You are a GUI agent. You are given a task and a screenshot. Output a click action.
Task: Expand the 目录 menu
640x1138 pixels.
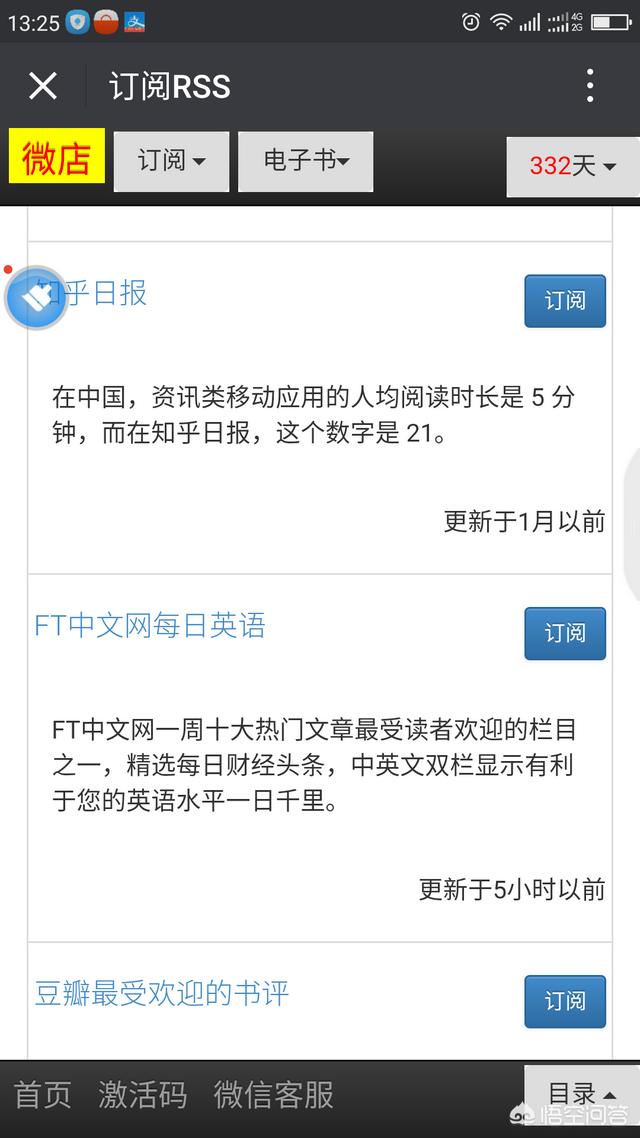coord(582,1094)
